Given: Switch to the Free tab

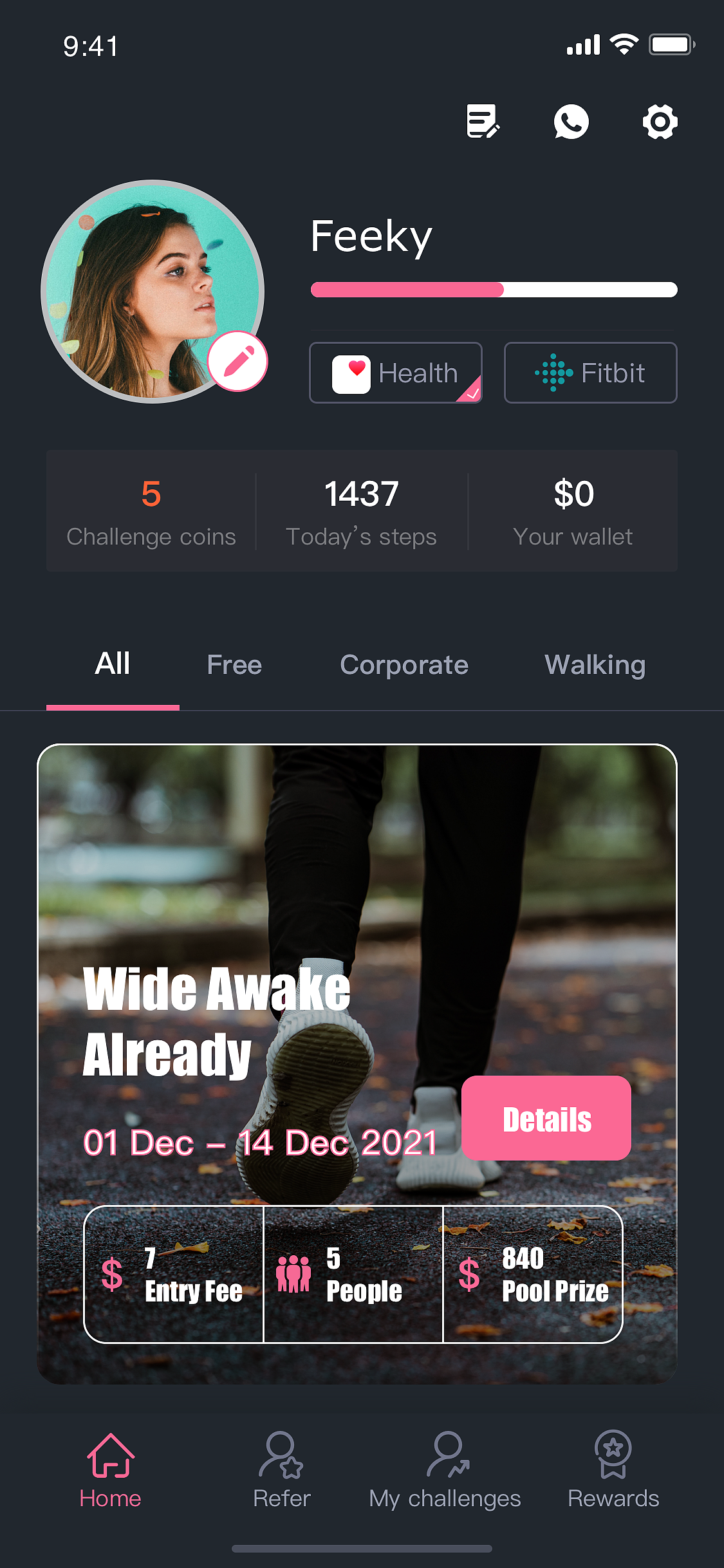Looking at the screenshot, I should [x=234, y=665].
